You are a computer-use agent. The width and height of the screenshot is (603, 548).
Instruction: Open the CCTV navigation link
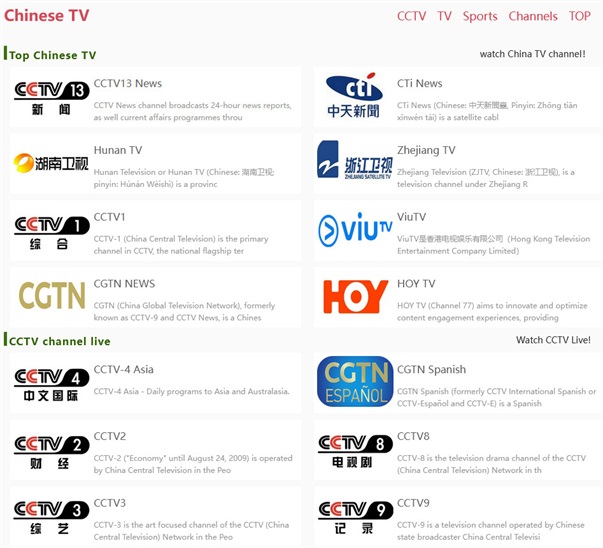(411, 16)
